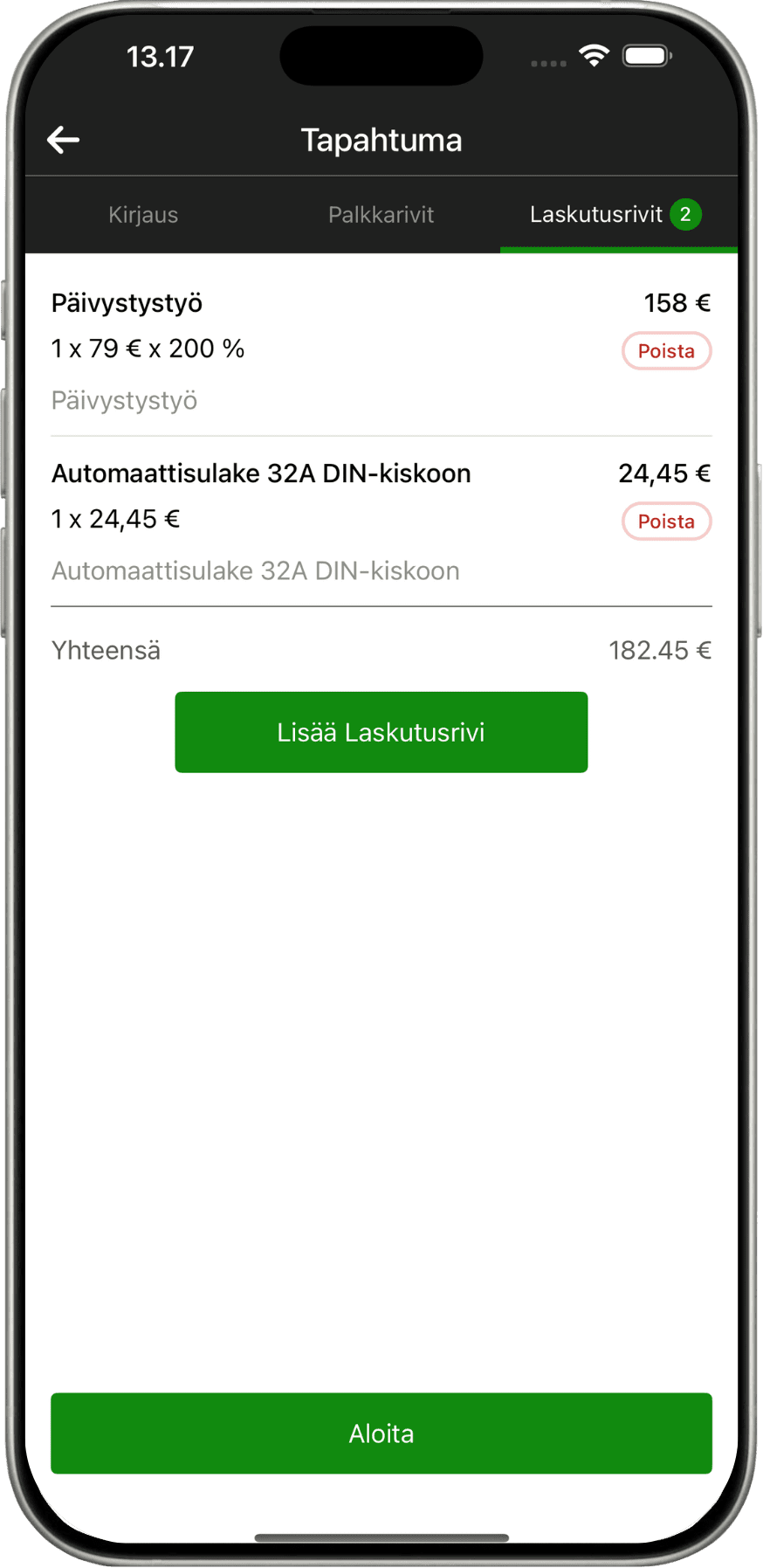Go back using the arrow icon
Viewport: 763px width, 1568px height.
[63, 140]
